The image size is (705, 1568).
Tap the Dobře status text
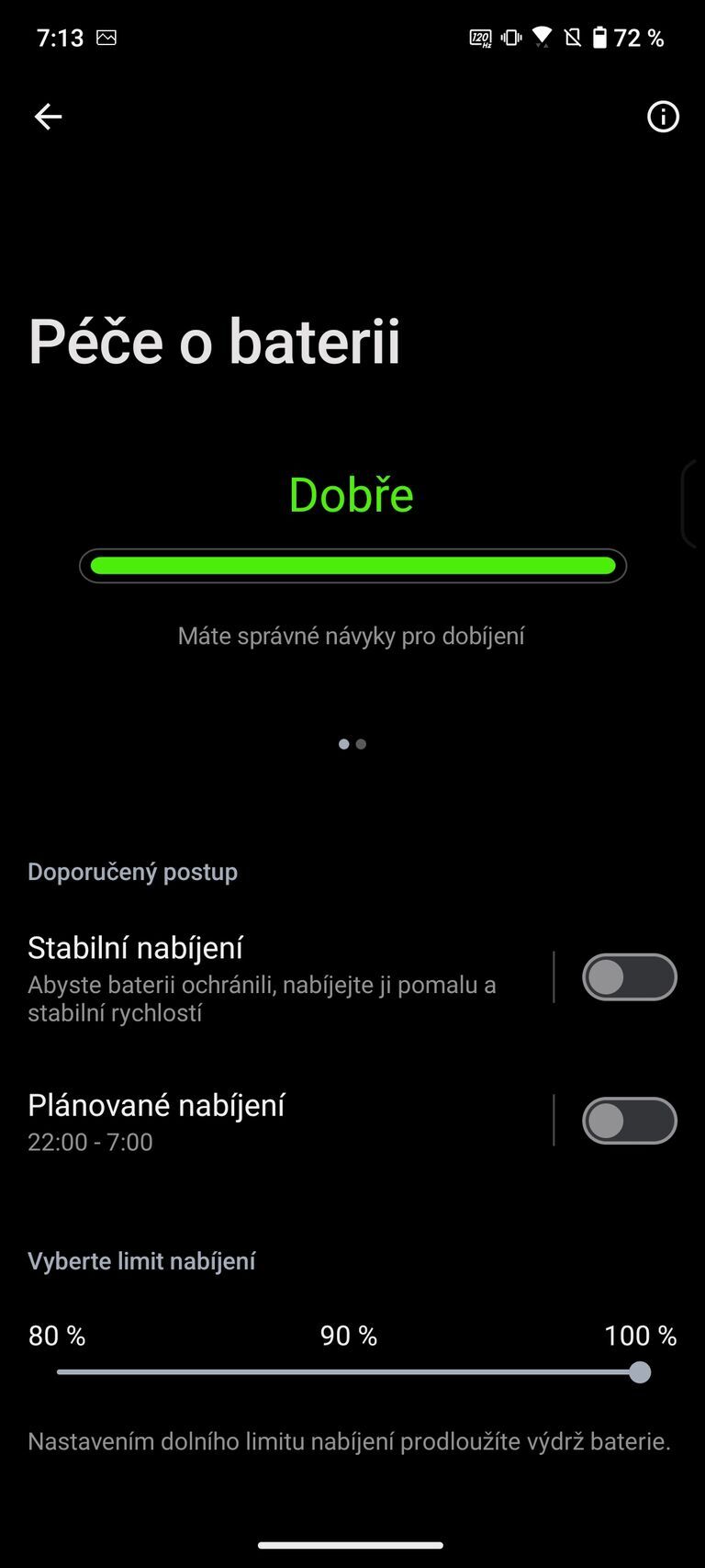pyautogui.click(x=352, y=495)
